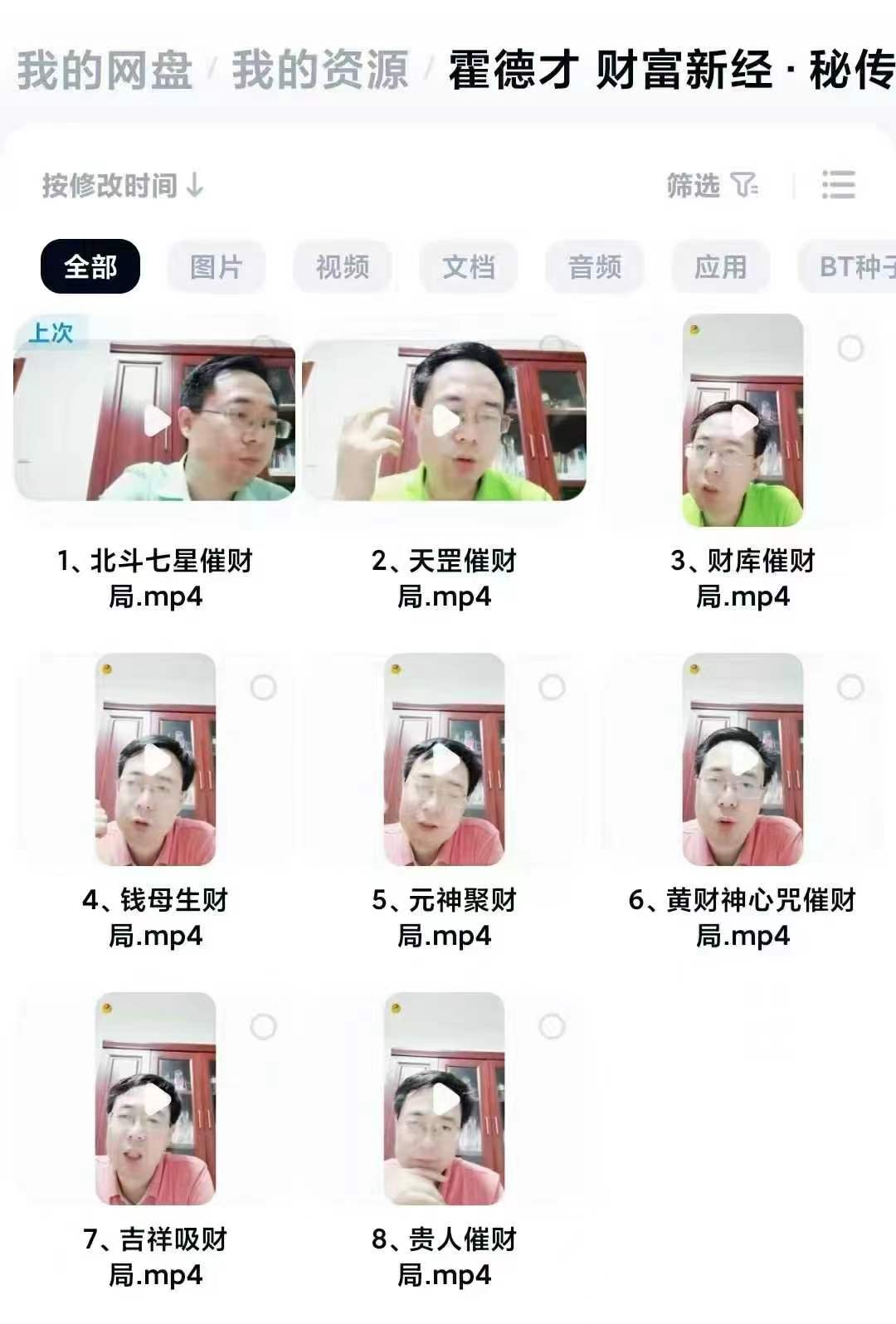Select the 全部 filter chip
Screen dimensions: 896x1324
click(x=90, y=267)
